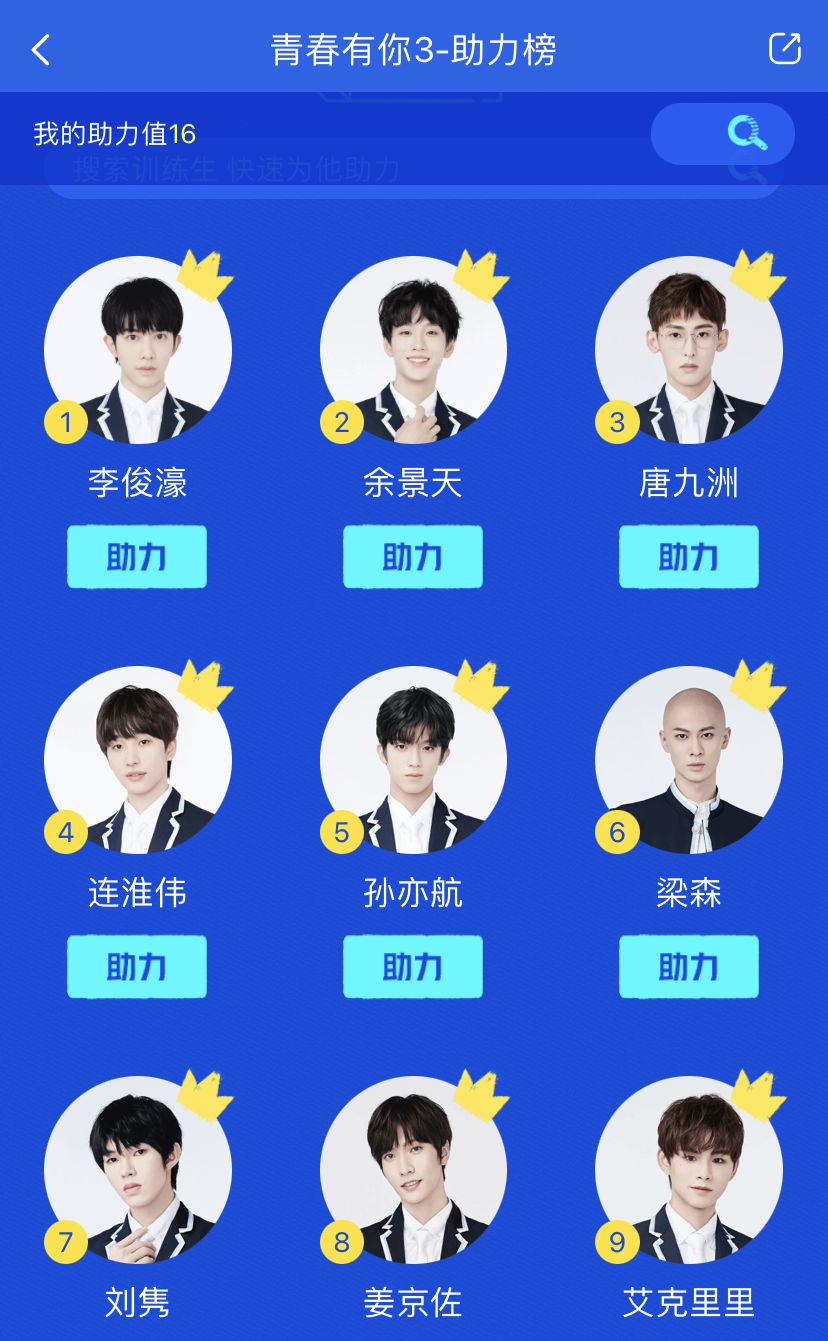
Task: Open 梁森's profile photo
Action: [x=689, y=760]
